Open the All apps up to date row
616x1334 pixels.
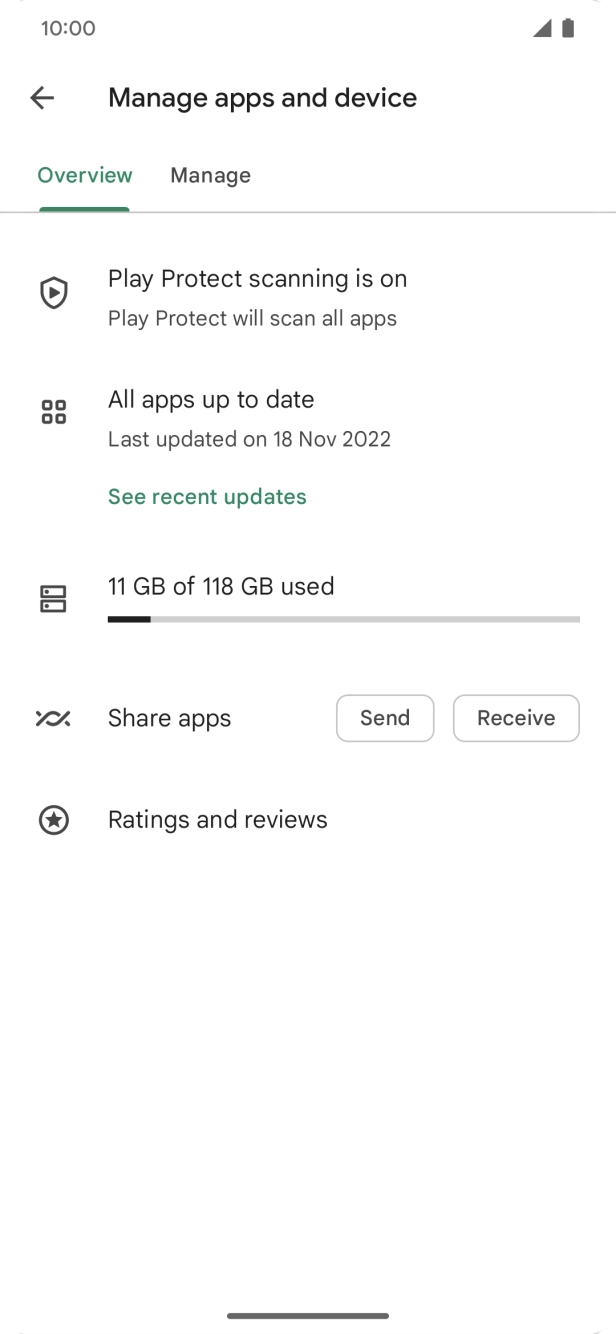pos(308,418)
